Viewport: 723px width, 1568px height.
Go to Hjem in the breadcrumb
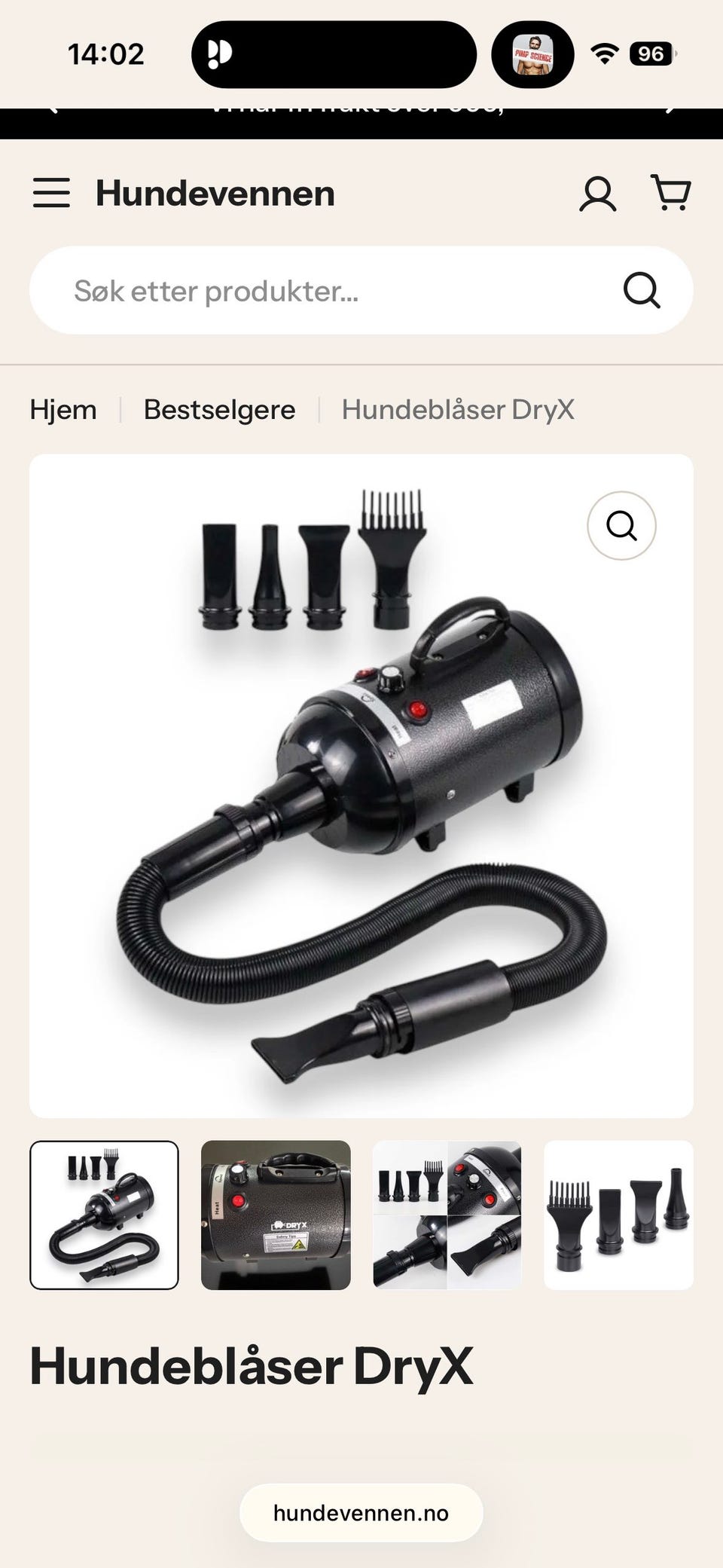click(63, 410)
